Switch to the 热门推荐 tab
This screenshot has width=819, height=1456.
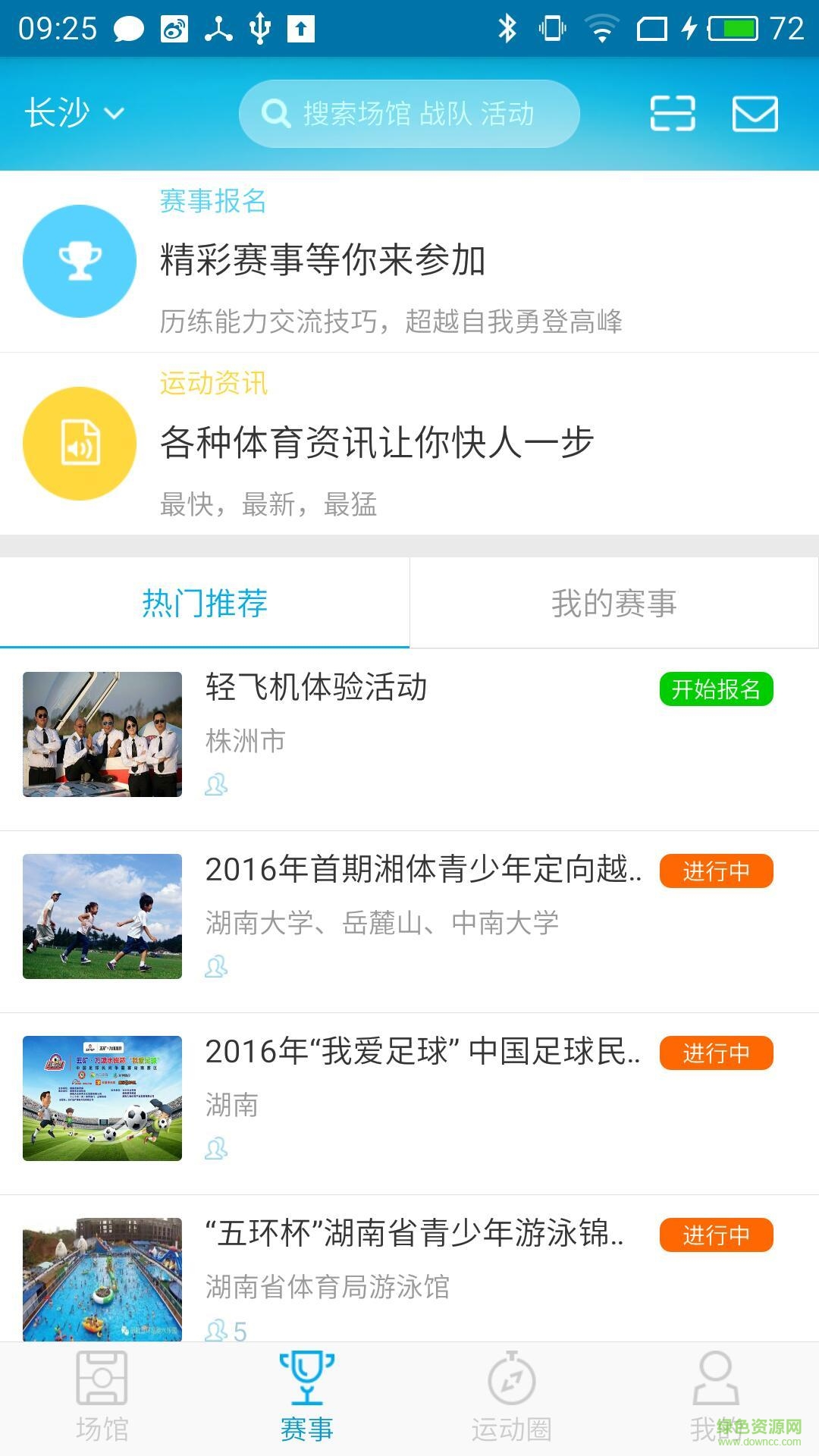point(205,604)
